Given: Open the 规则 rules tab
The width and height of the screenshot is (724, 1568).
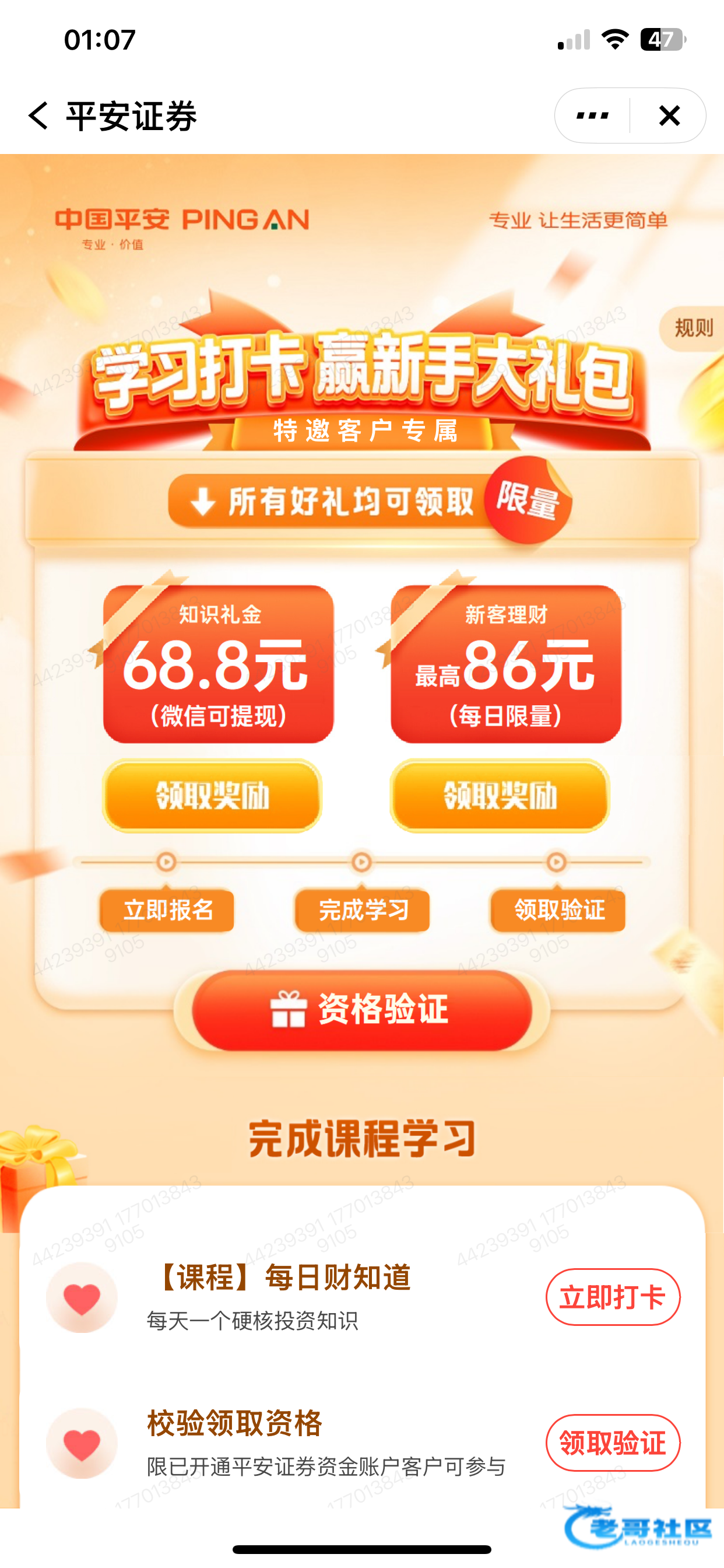Looking at the screenshot, I should (693, 328).
